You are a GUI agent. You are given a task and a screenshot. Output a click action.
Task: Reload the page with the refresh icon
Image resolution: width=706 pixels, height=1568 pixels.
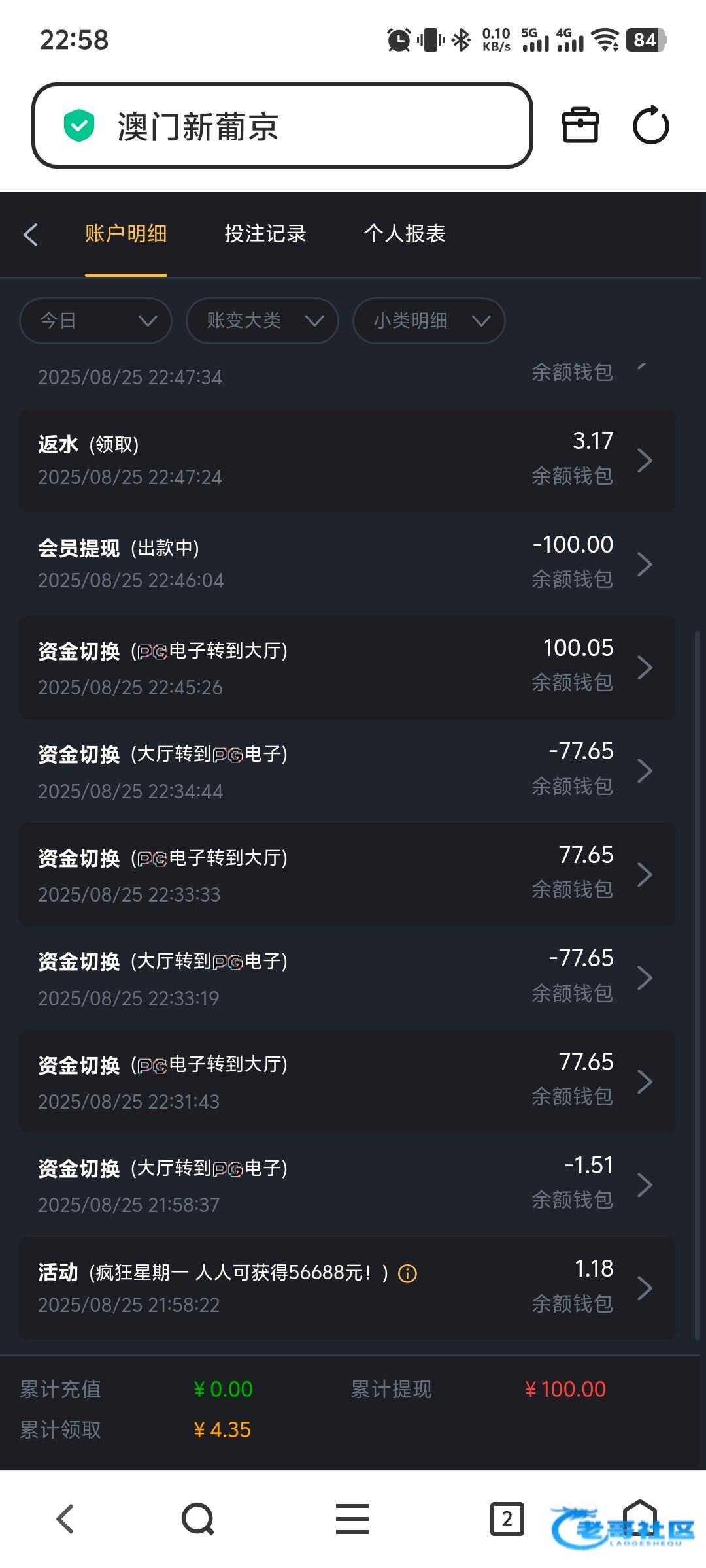651,125
